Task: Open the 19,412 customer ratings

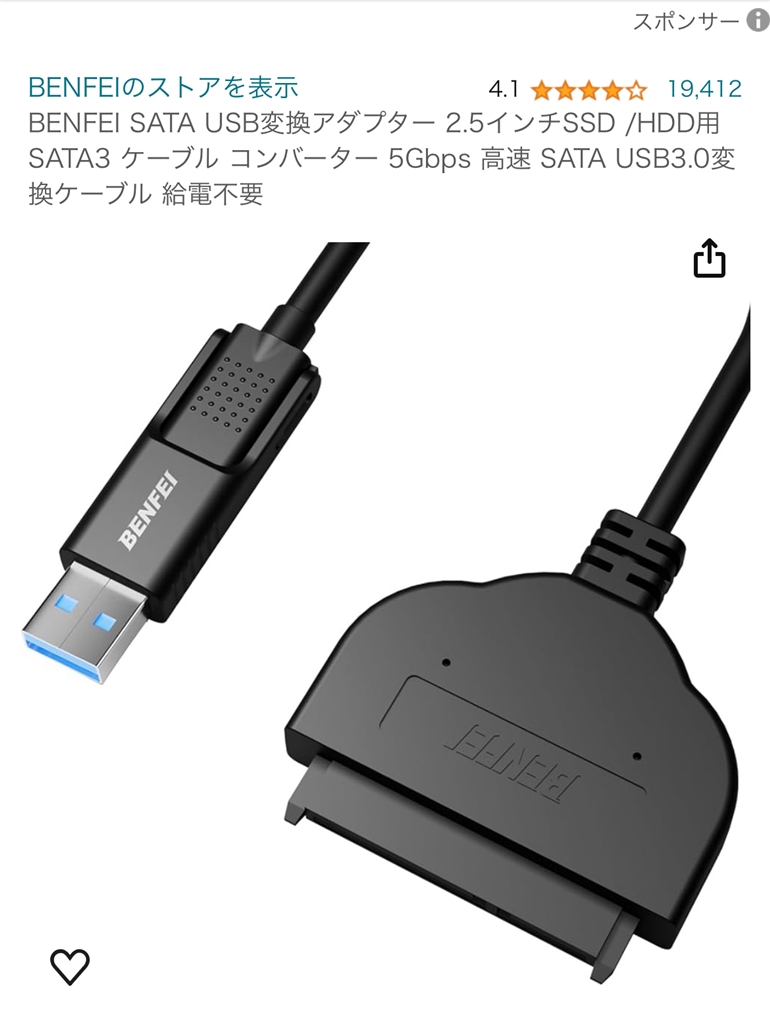Action: (704, 89)
